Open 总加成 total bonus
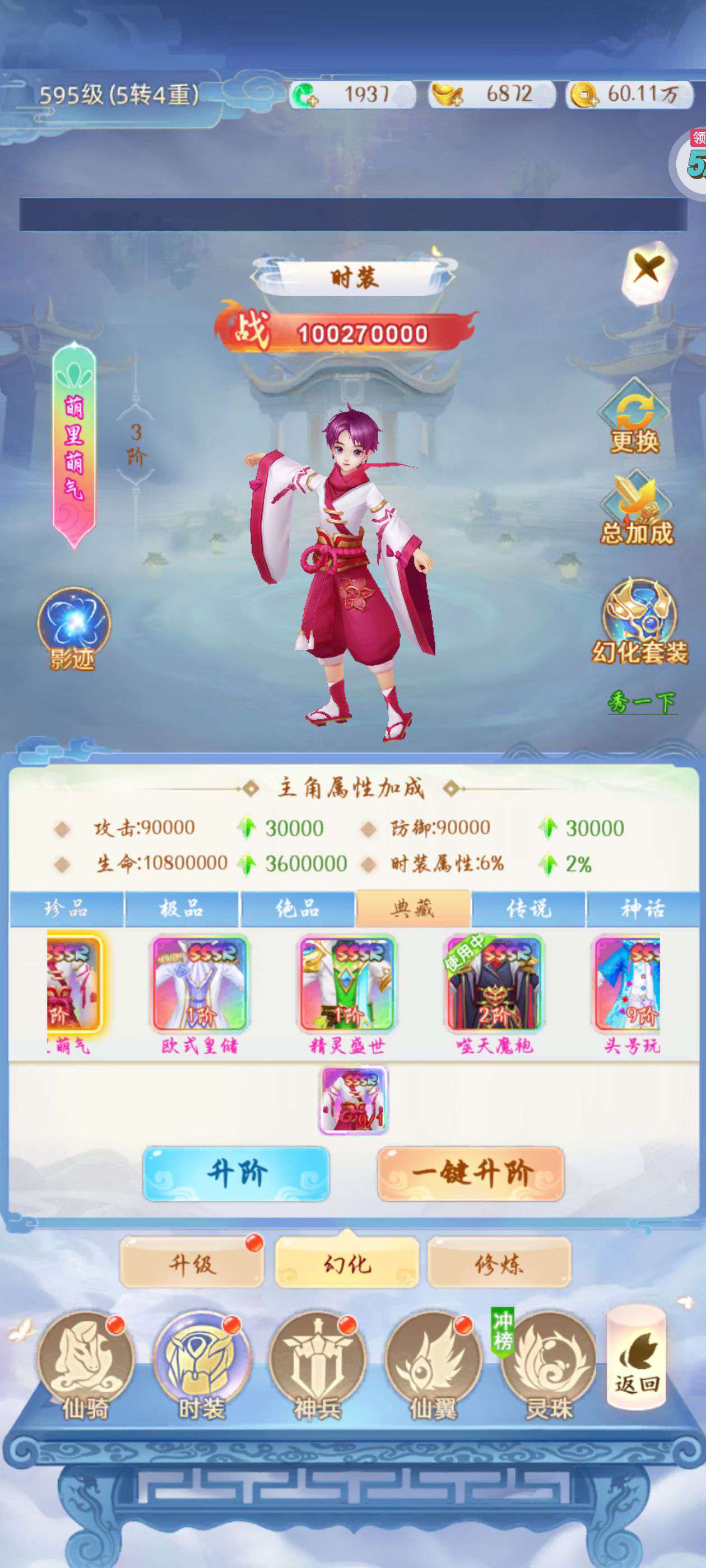Screen dimensions: 706x1568 636,509
